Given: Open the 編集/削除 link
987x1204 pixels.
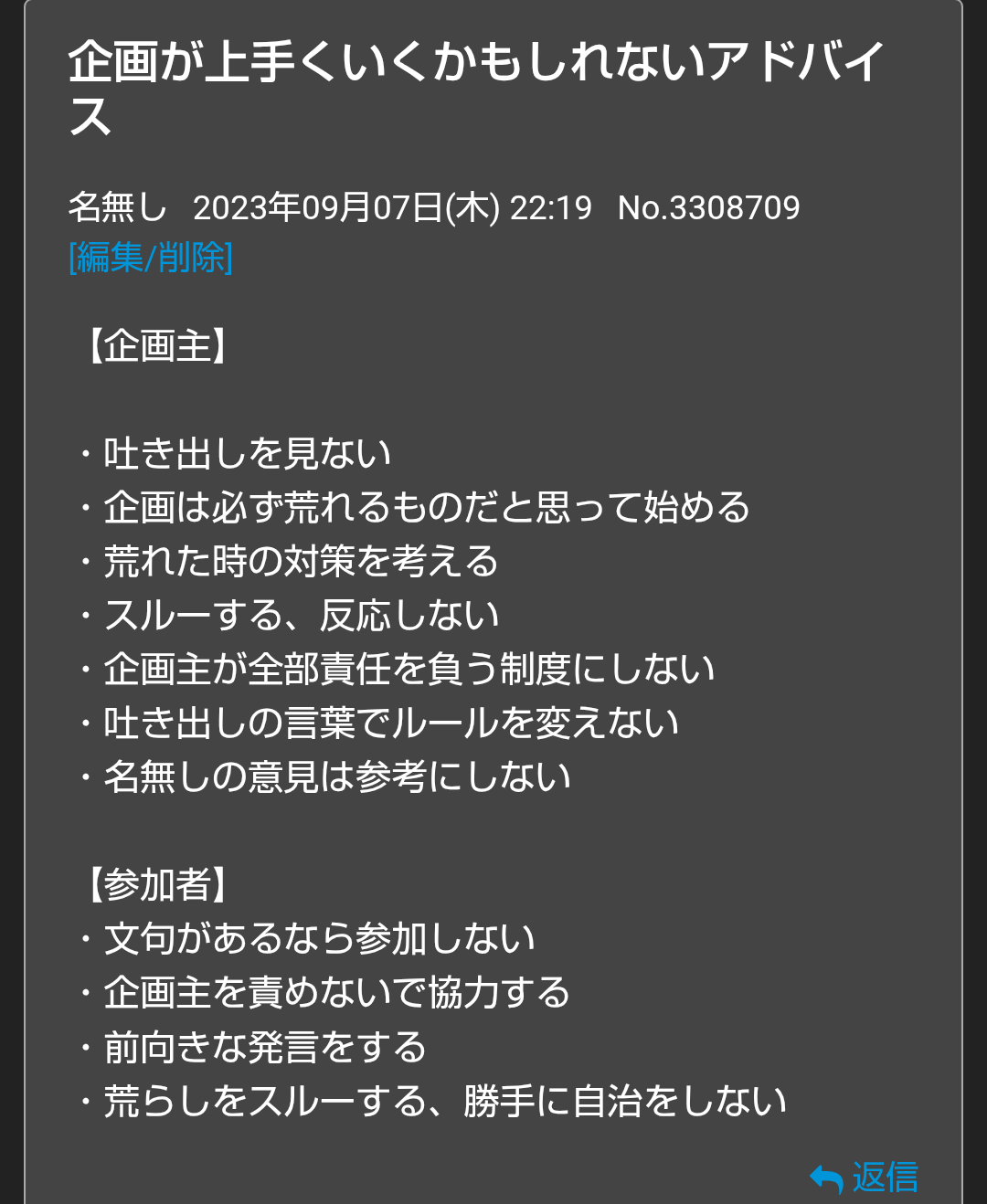Looking at the screenshot, I should coord(151,258).
